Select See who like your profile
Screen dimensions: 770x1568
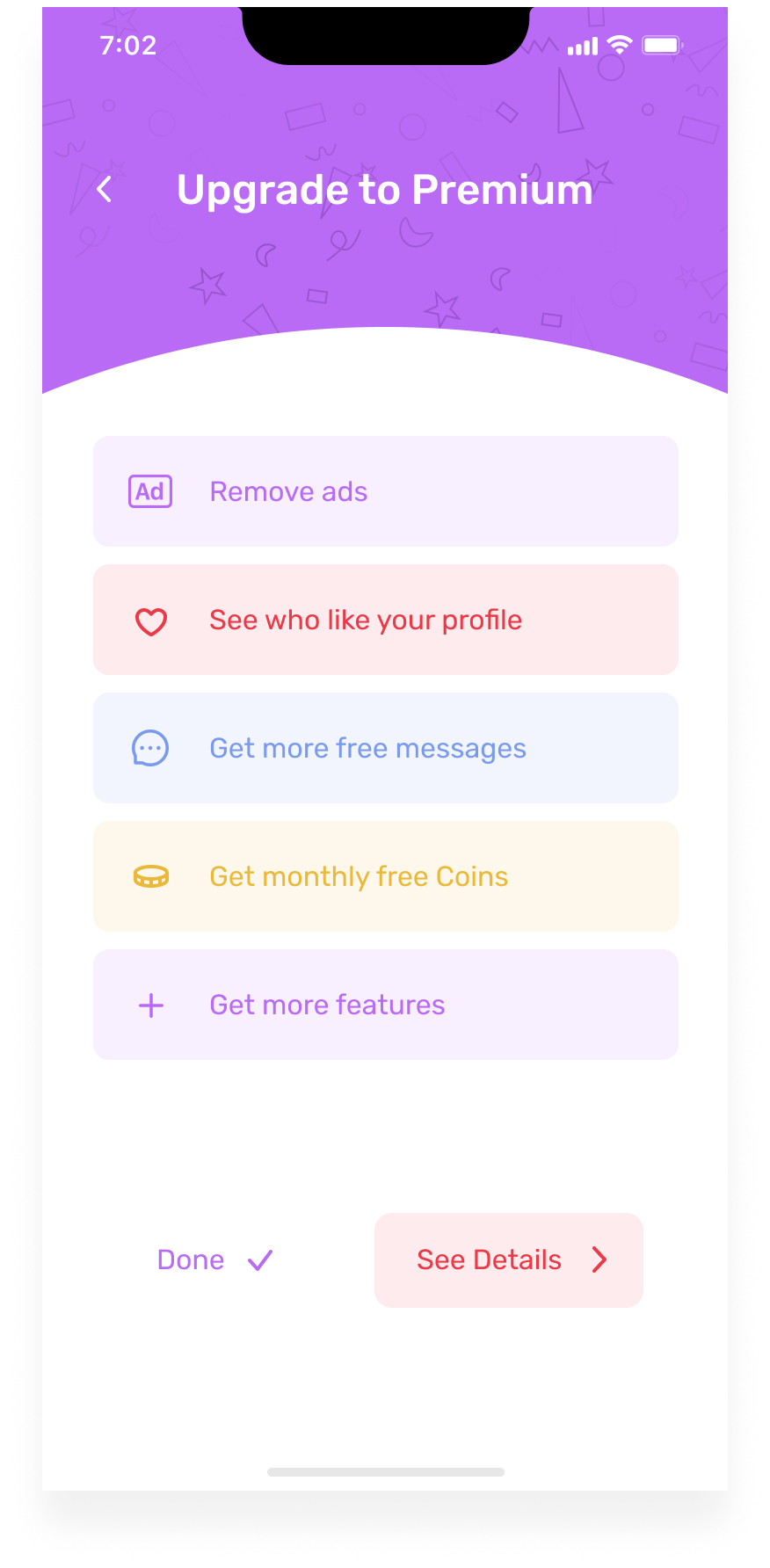tap(385, 620)
